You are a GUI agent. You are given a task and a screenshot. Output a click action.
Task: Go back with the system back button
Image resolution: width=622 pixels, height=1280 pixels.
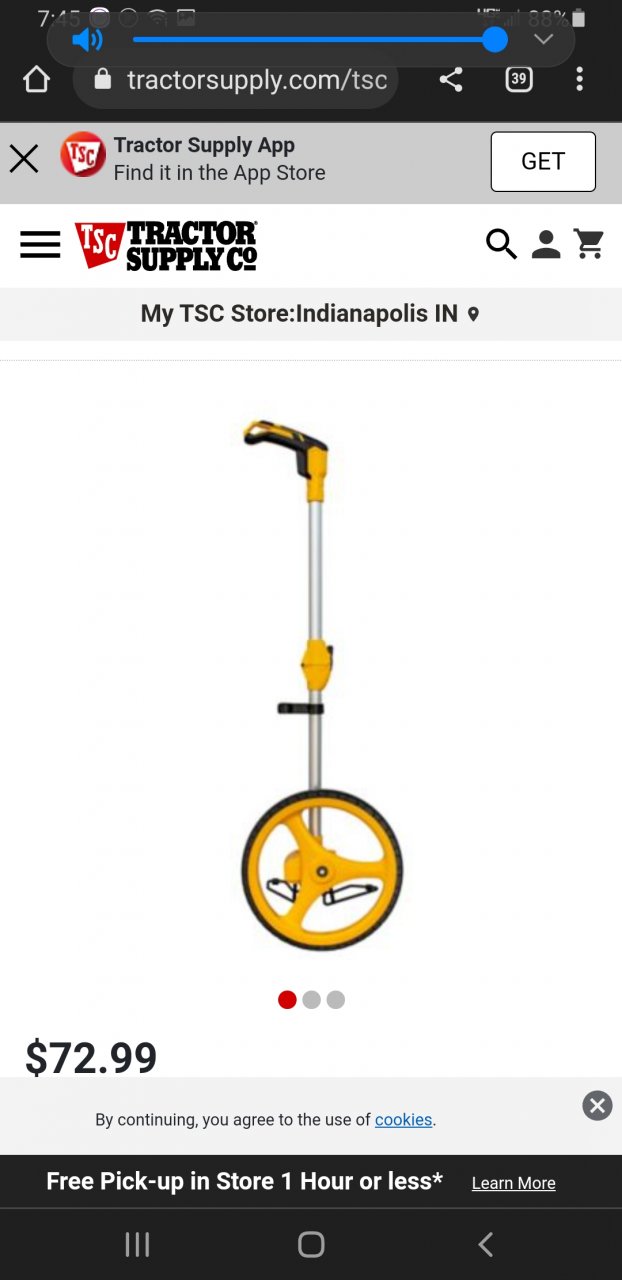pos(486,1244)
